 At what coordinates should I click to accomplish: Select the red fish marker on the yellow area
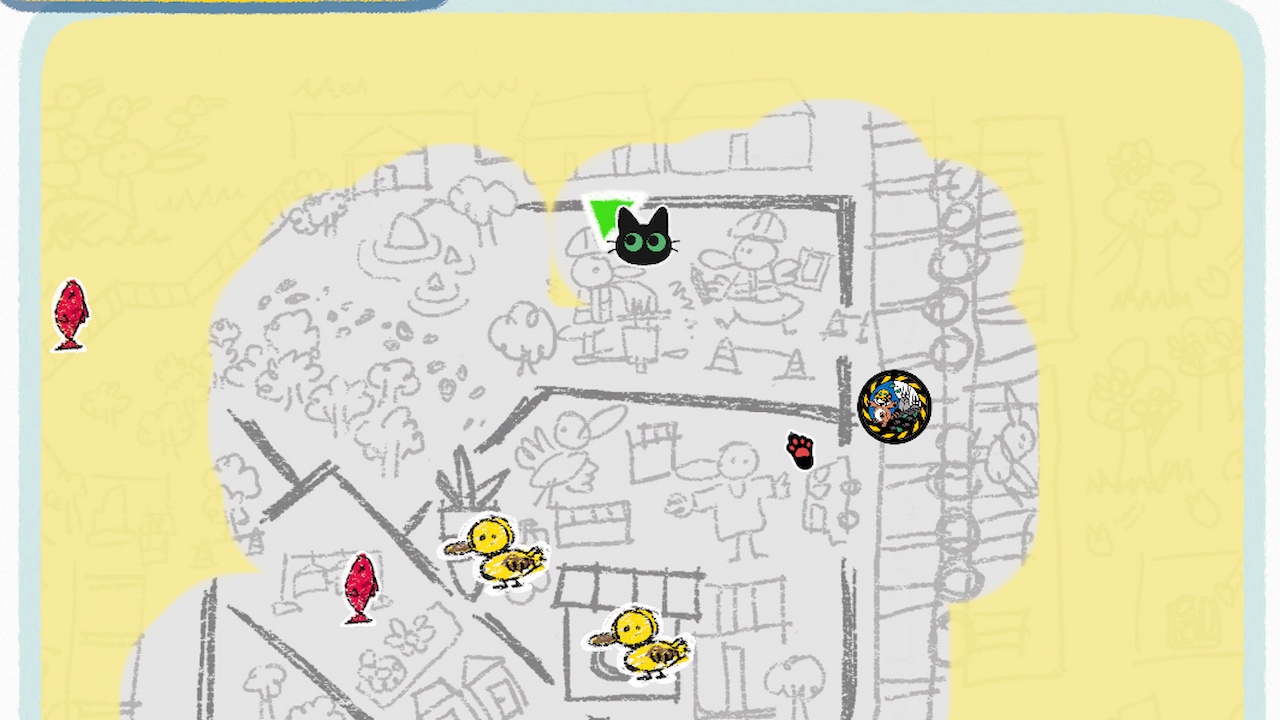point(70,315)
